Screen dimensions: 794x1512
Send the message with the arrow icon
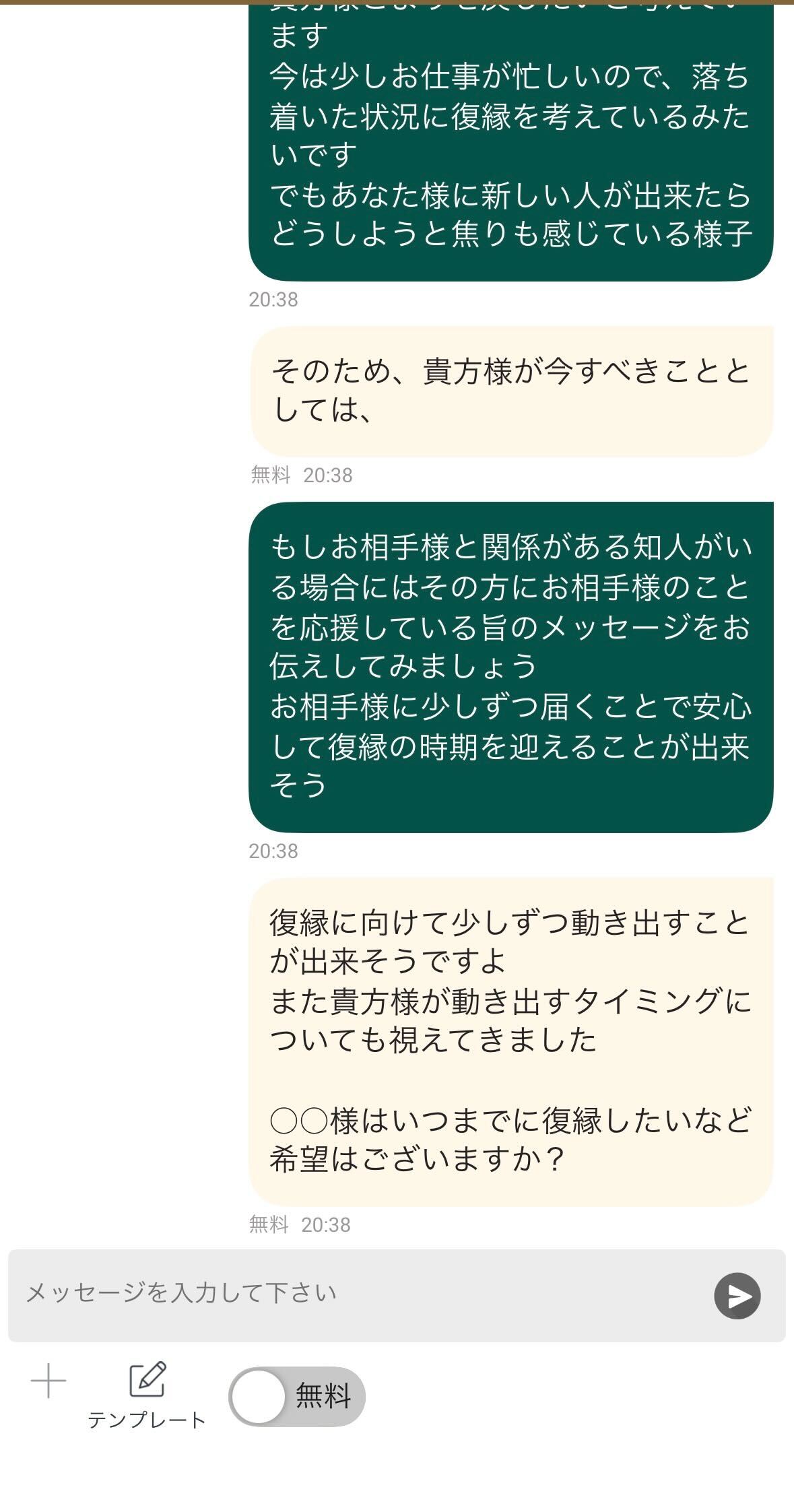(737, 1295)
